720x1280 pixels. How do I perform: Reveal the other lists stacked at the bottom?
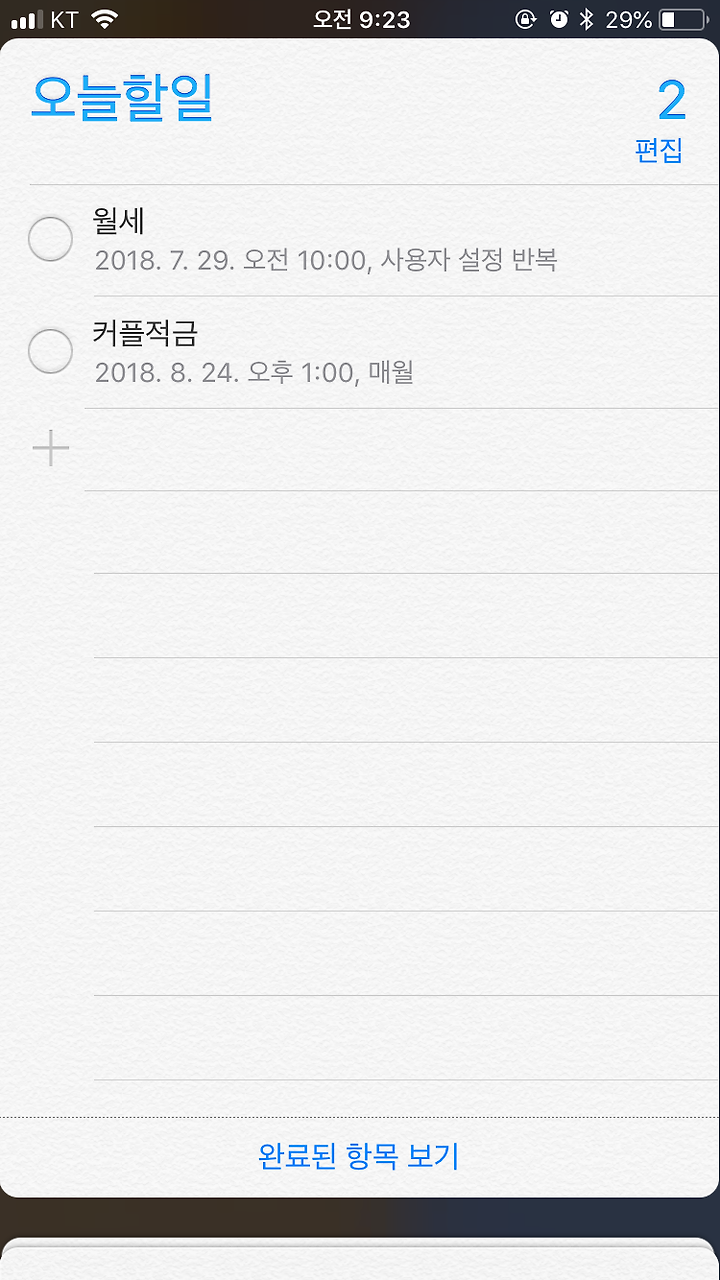click(360, 1258)
